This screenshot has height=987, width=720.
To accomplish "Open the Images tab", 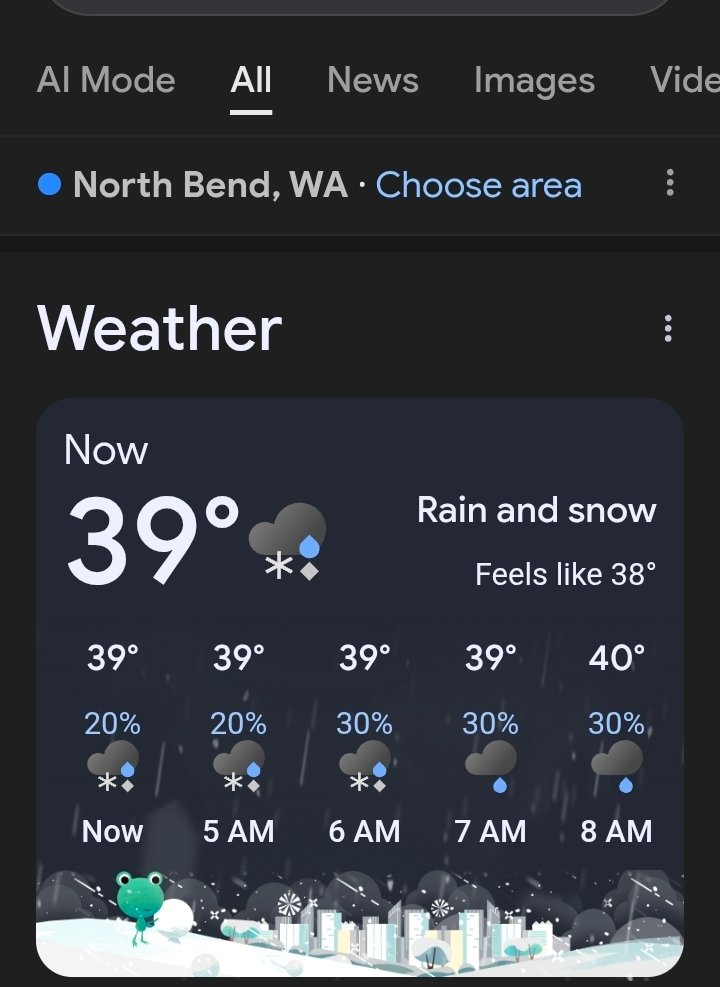I will 534,81.
